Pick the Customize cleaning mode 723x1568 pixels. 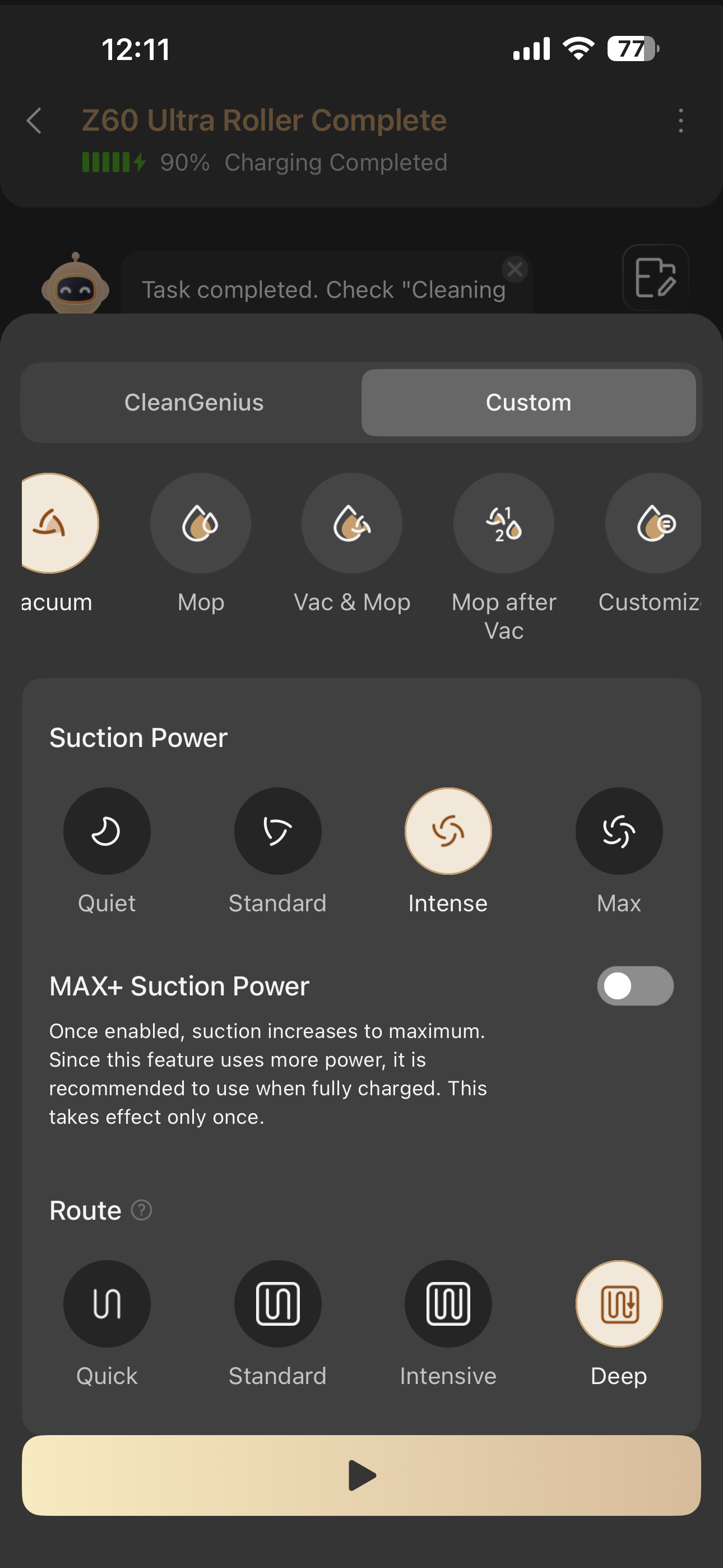pyautogui.click(x=652, y=524)
